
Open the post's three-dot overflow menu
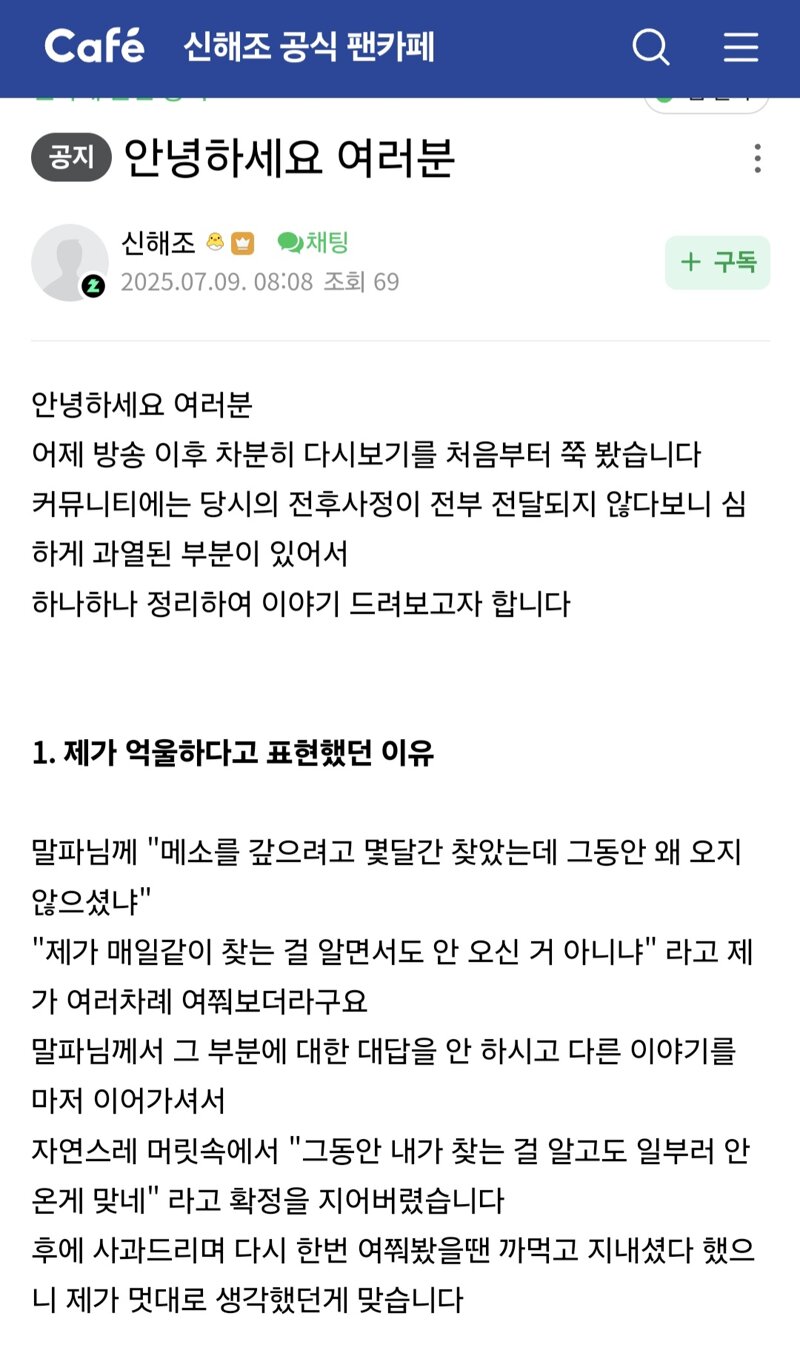pos(758,159)
